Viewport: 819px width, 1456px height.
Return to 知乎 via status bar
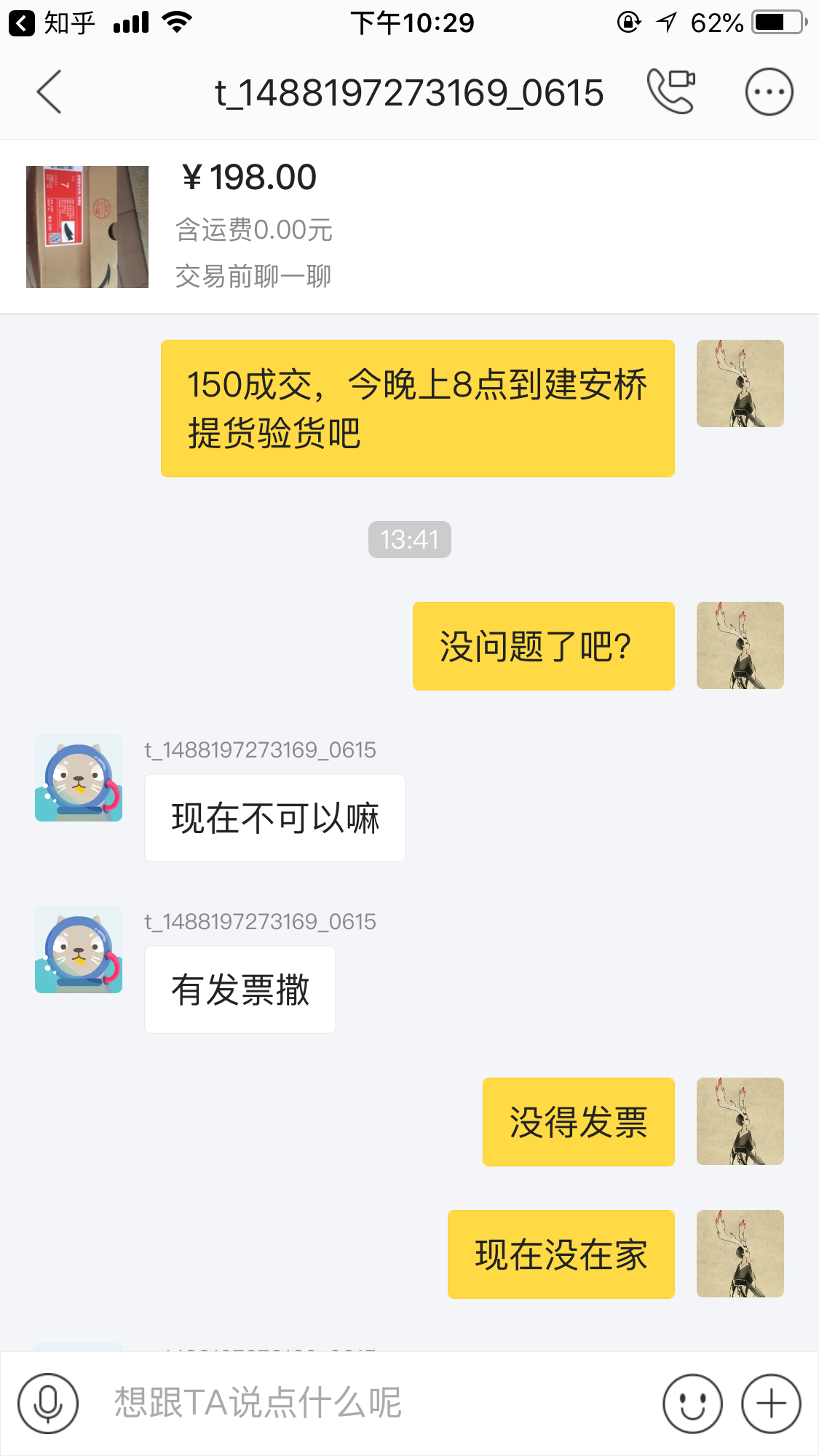click(x=51, y=23)
